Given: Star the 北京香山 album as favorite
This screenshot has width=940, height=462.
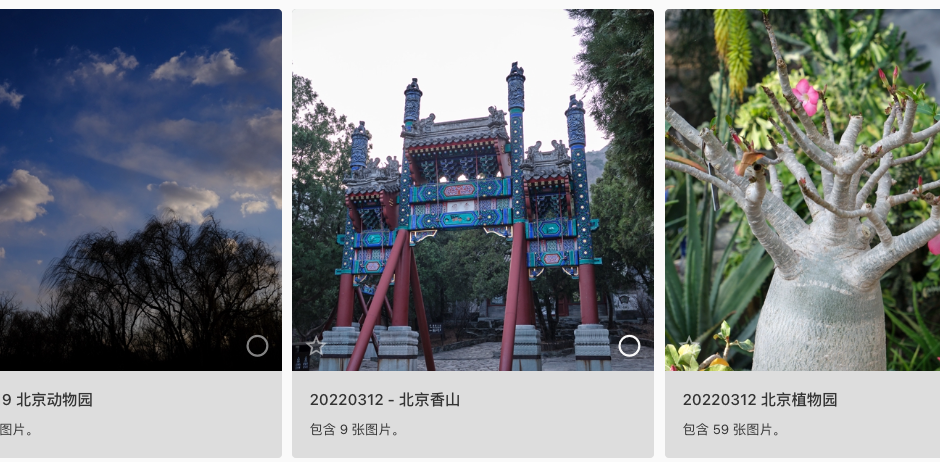Looking at the screenshot, I should point(316,346).
